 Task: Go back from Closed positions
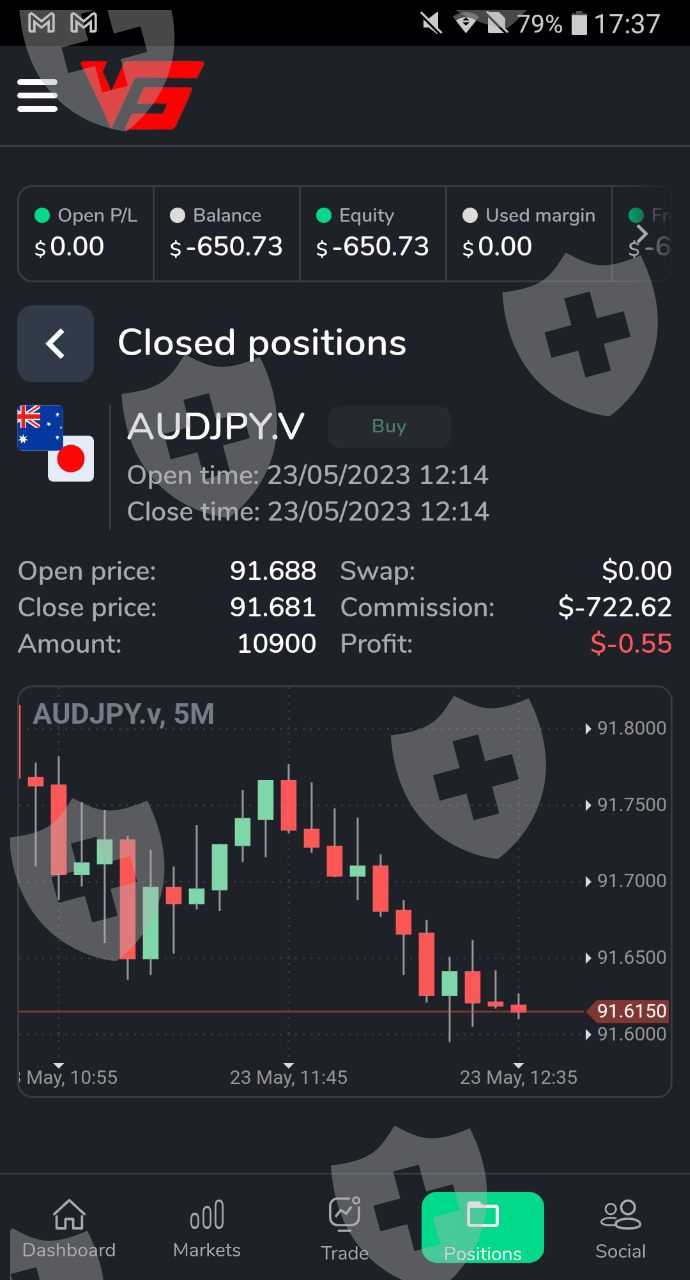55,344
